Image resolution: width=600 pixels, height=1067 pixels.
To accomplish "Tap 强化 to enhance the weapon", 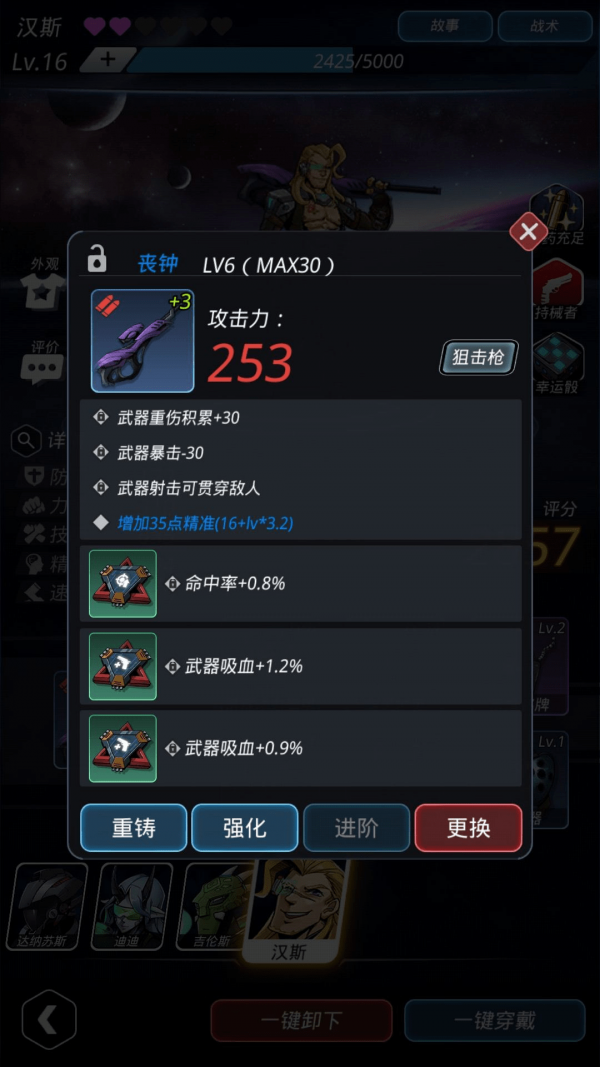I will (245, 828).
